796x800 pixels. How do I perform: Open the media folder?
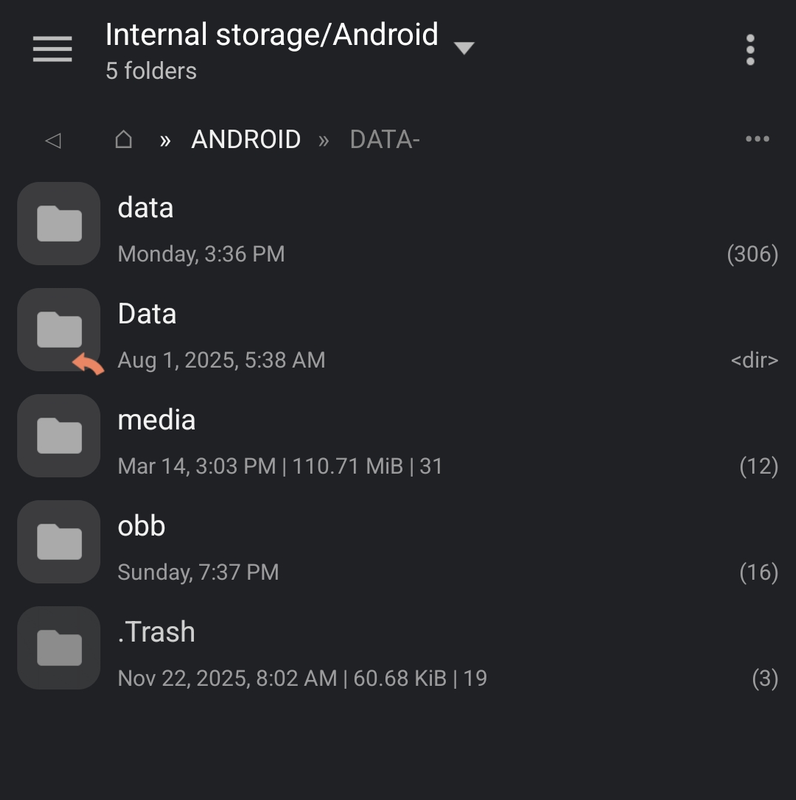click(398, 437)
